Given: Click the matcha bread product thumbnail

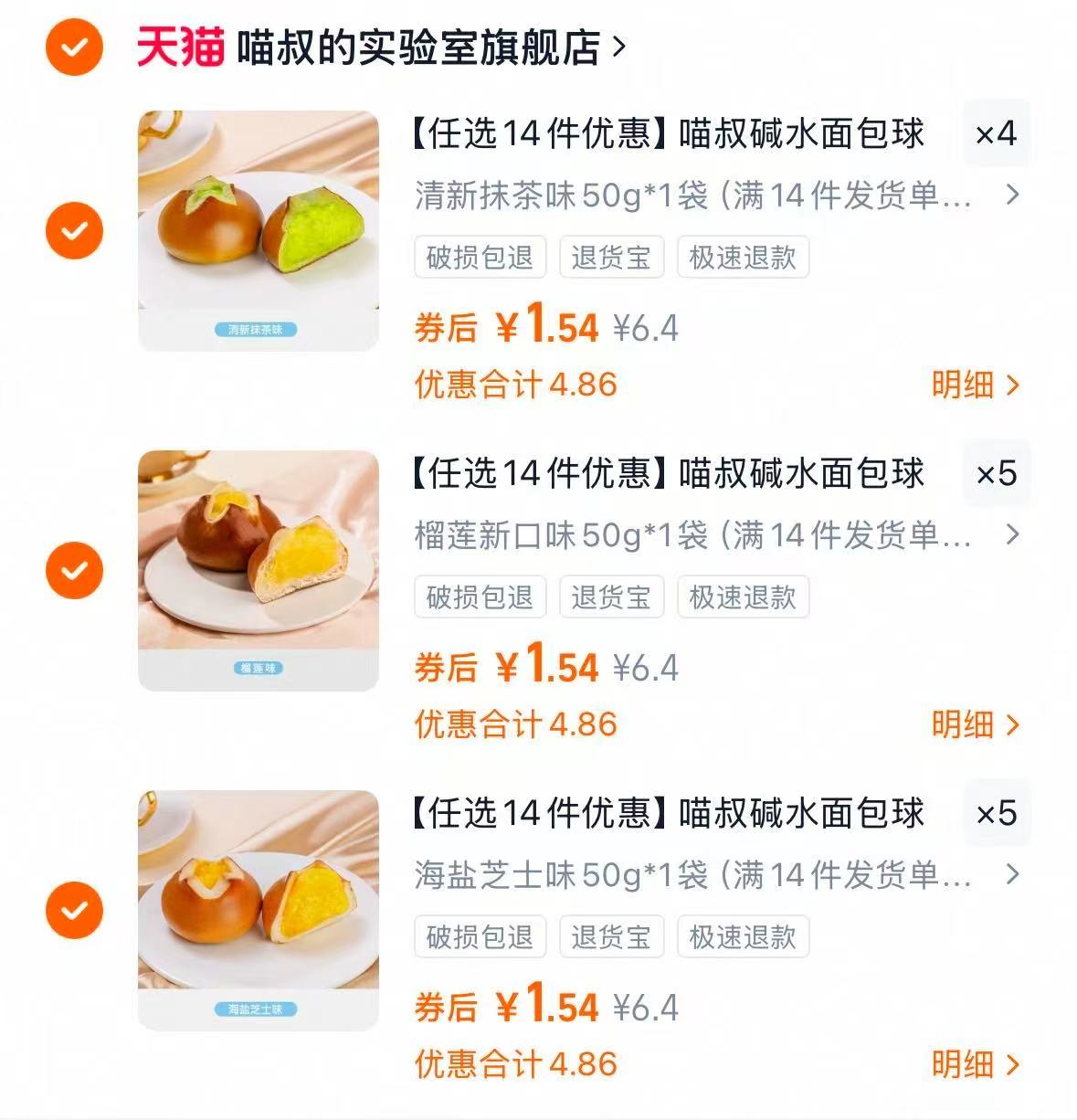Looking at the screenshot, I should click(x=257, y=228).
